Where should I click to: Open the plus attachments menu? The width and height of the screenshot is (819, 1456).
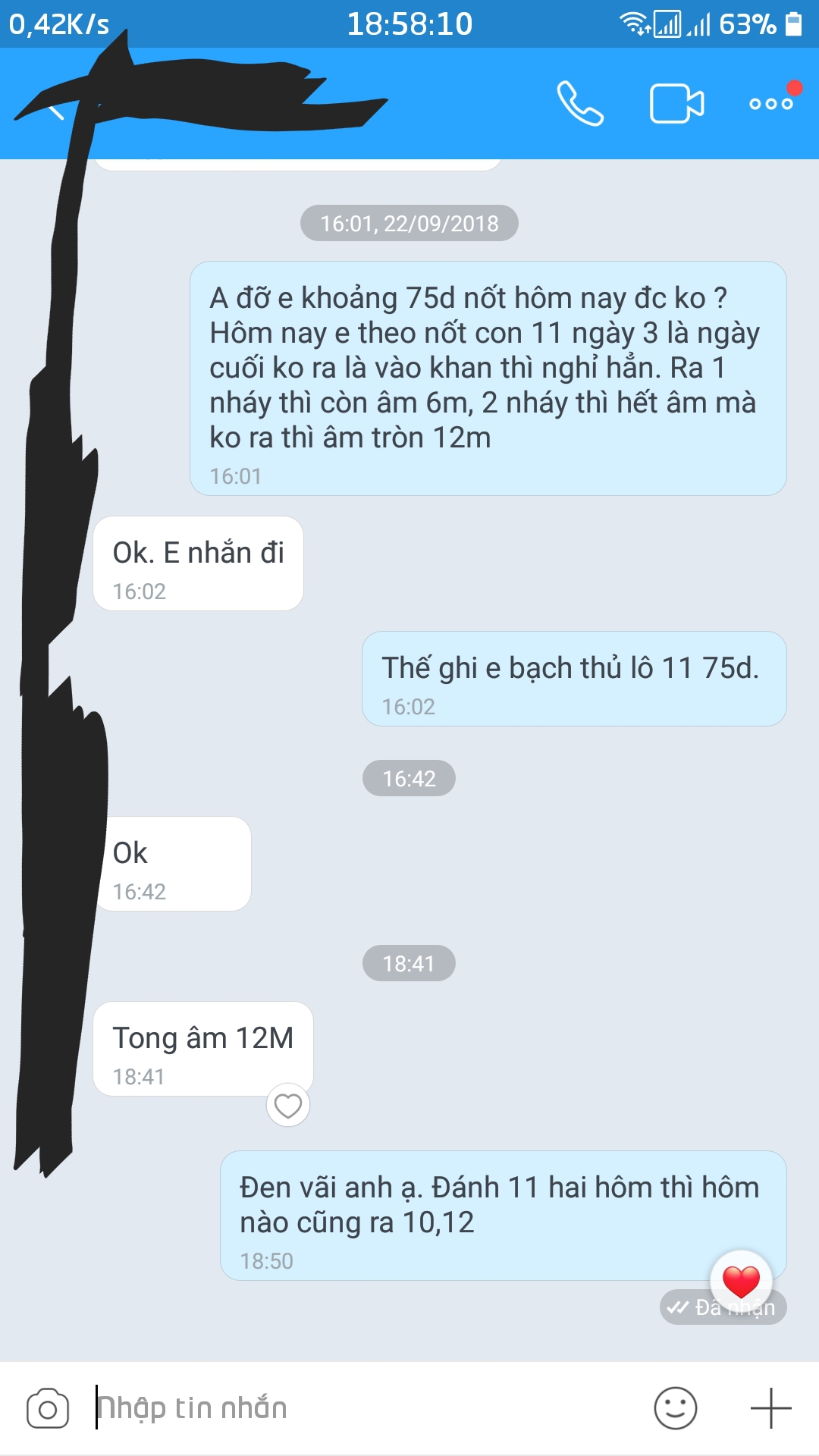[770, 1408]
